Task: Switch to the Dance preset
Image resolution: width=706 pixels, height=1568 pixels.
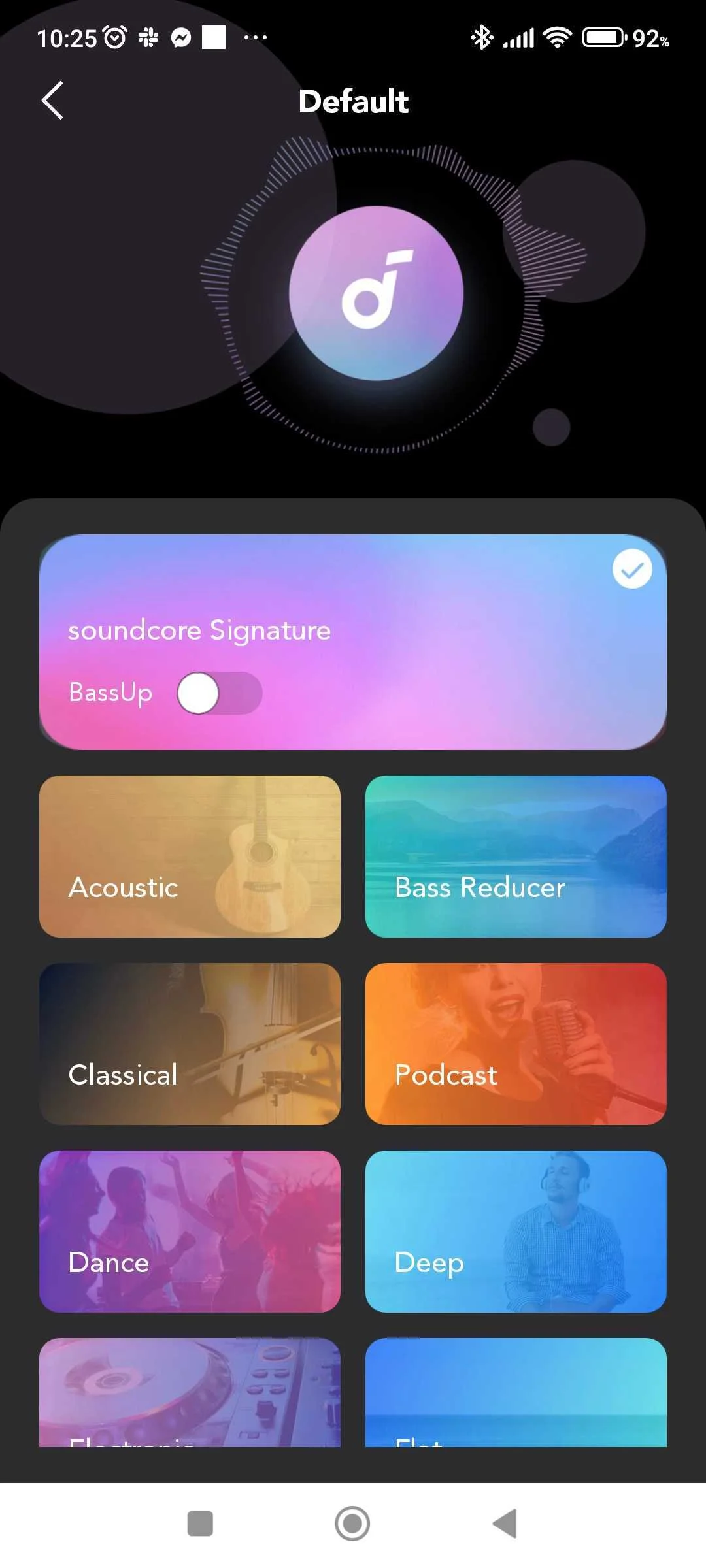Action: [x=190, y=1231]
